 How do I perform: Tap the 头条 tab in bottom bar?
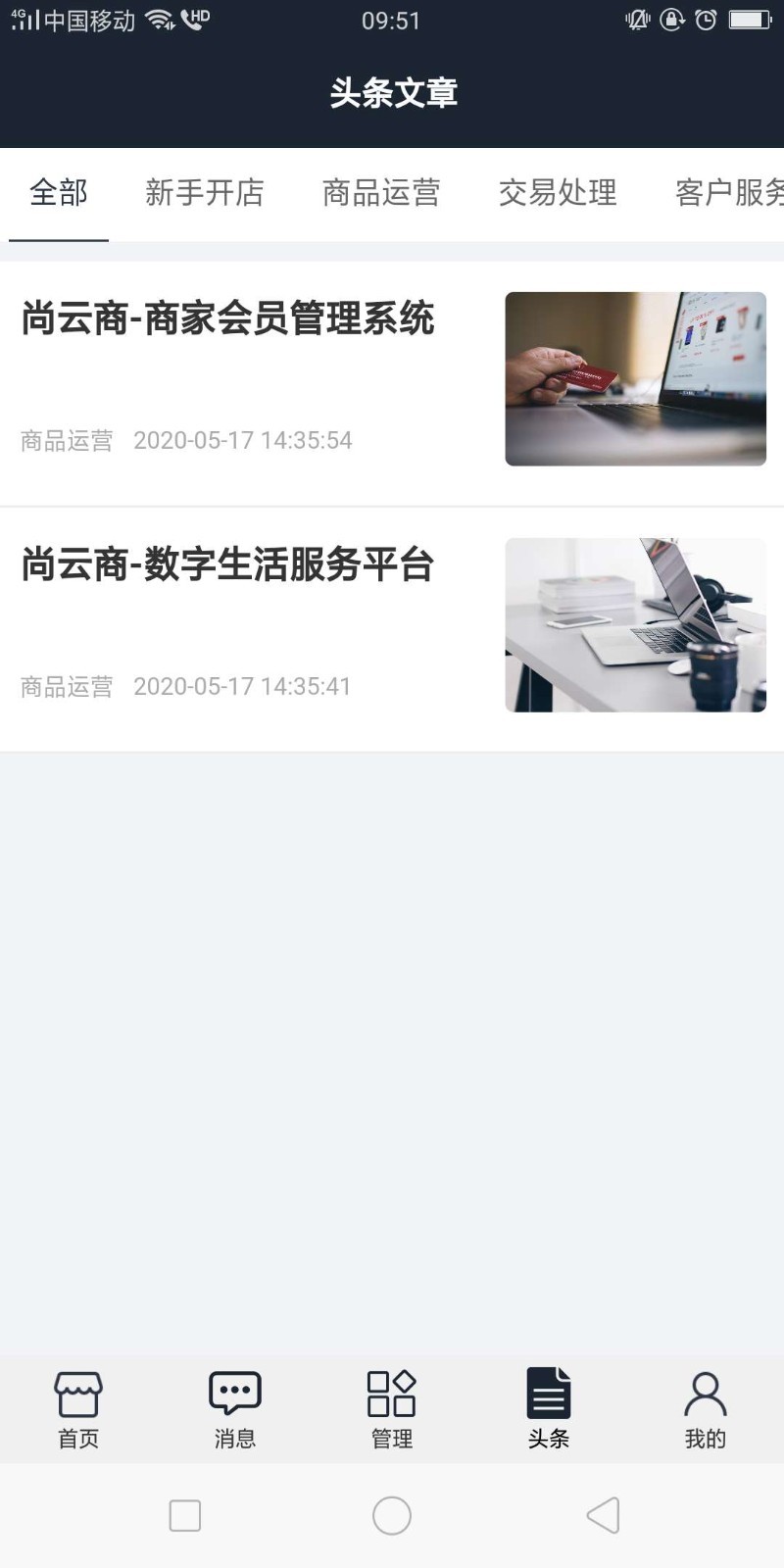pyautogui.click(x=549, y=1409)
